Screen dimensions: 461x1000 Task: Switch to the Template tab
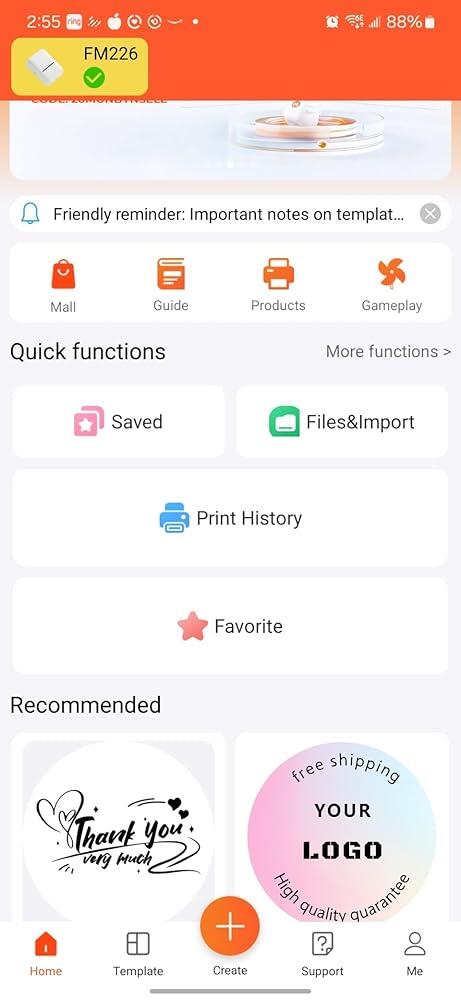click(x=138, y=954)
